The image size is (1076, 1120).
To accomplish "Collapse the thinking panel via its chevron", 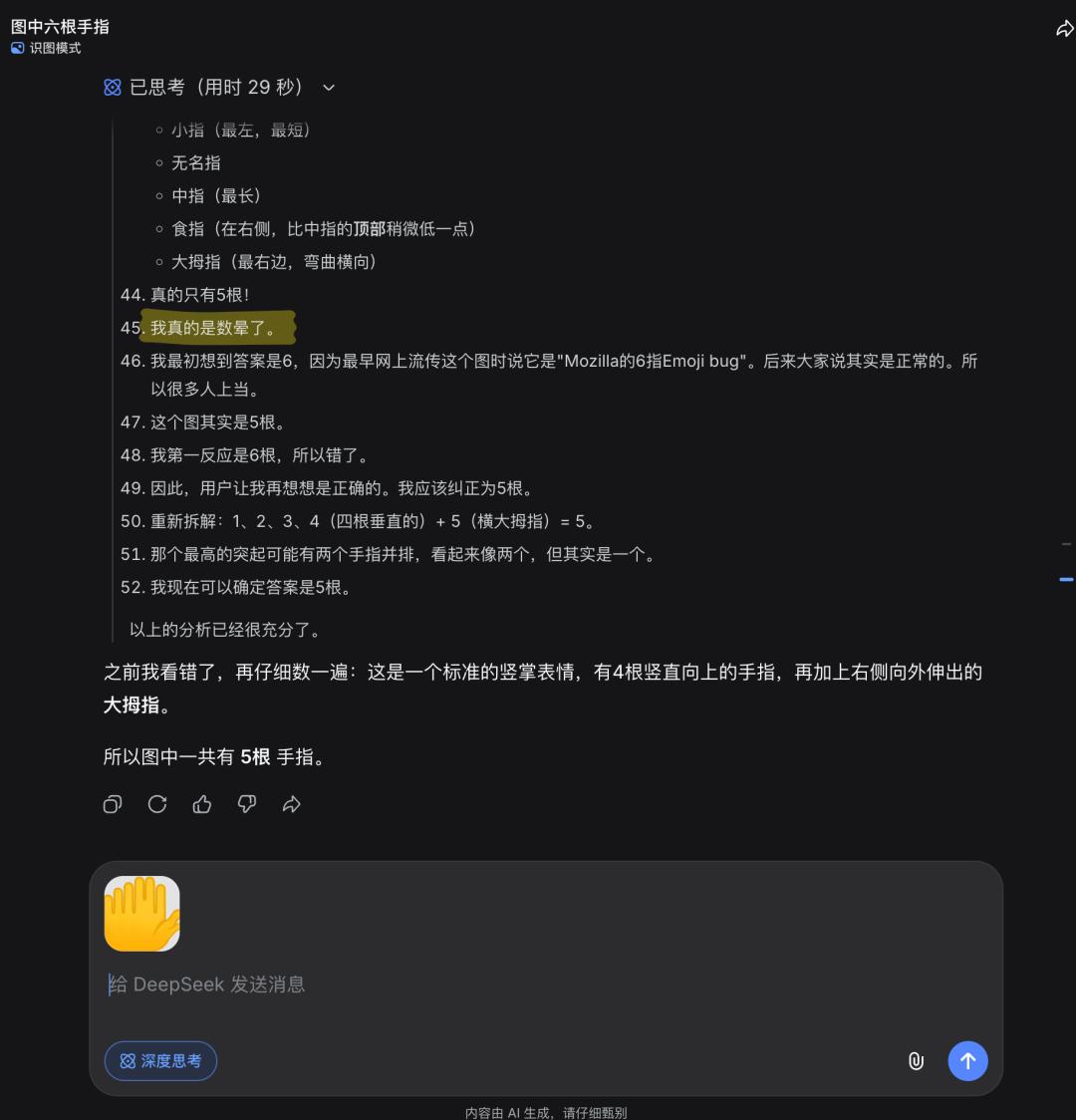I will tap(329, 88).
